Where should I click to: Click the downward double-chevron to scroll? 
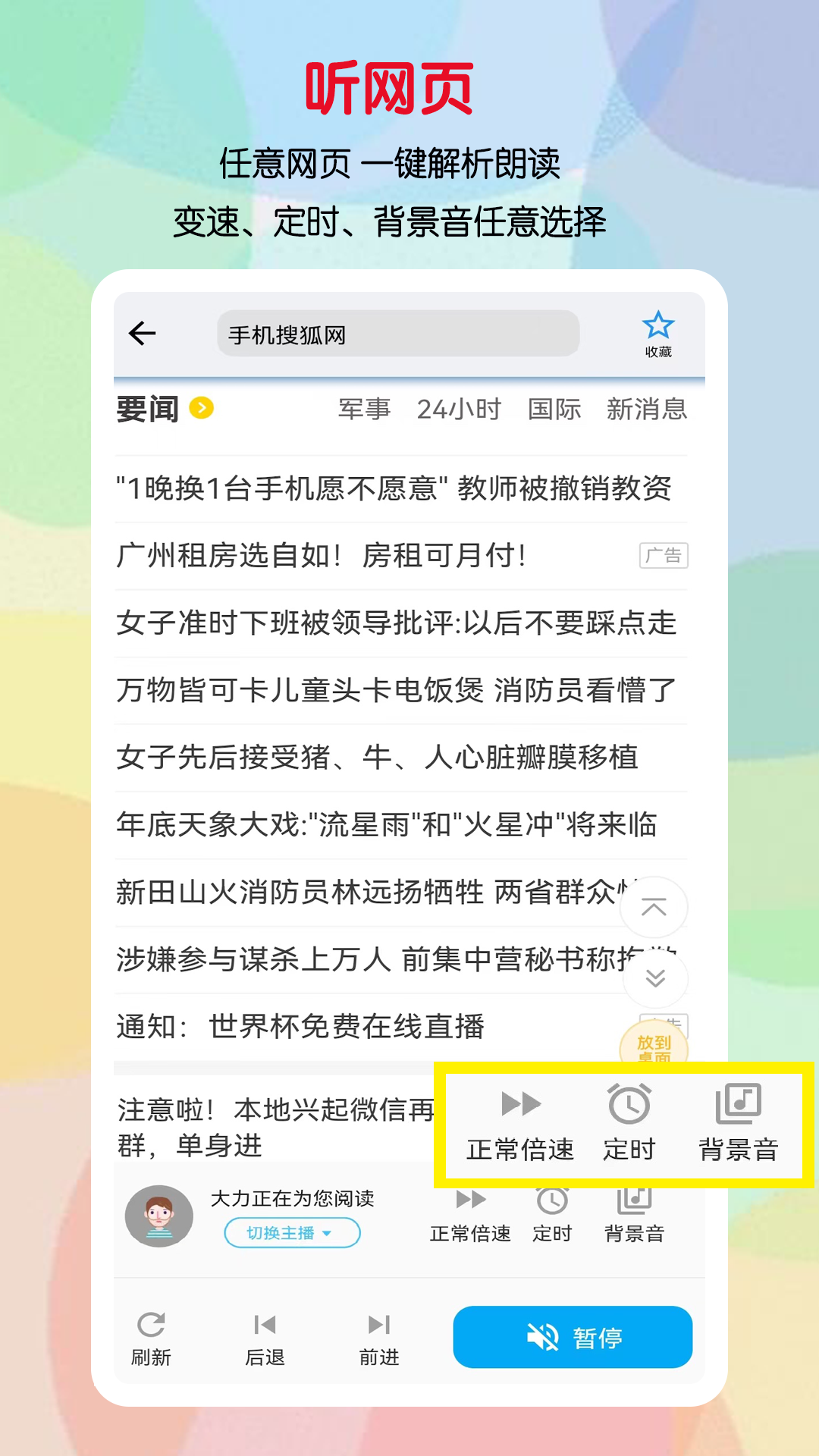pos(654,980)
